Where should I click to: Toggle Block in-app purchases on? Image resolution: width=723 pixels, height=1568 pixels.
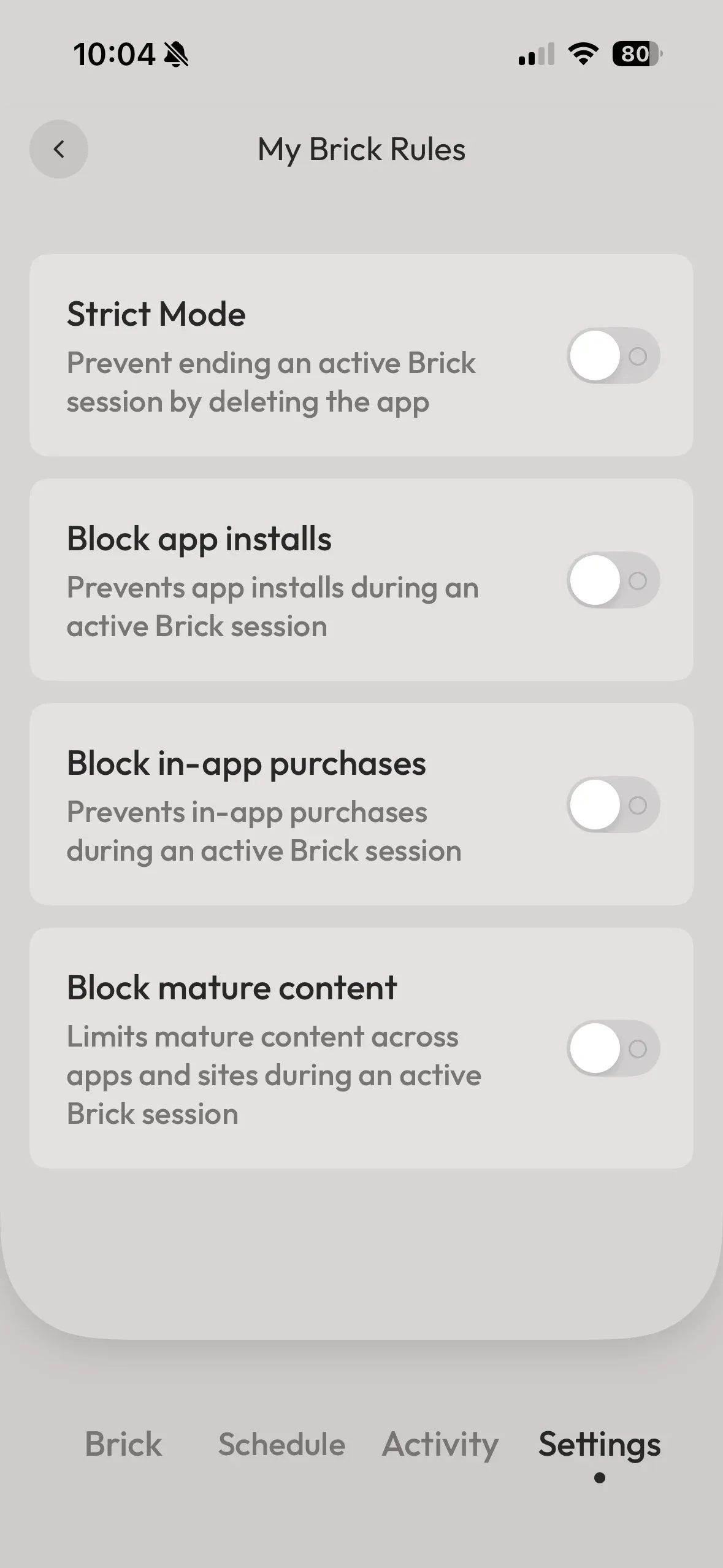click(x=613, y=805)
